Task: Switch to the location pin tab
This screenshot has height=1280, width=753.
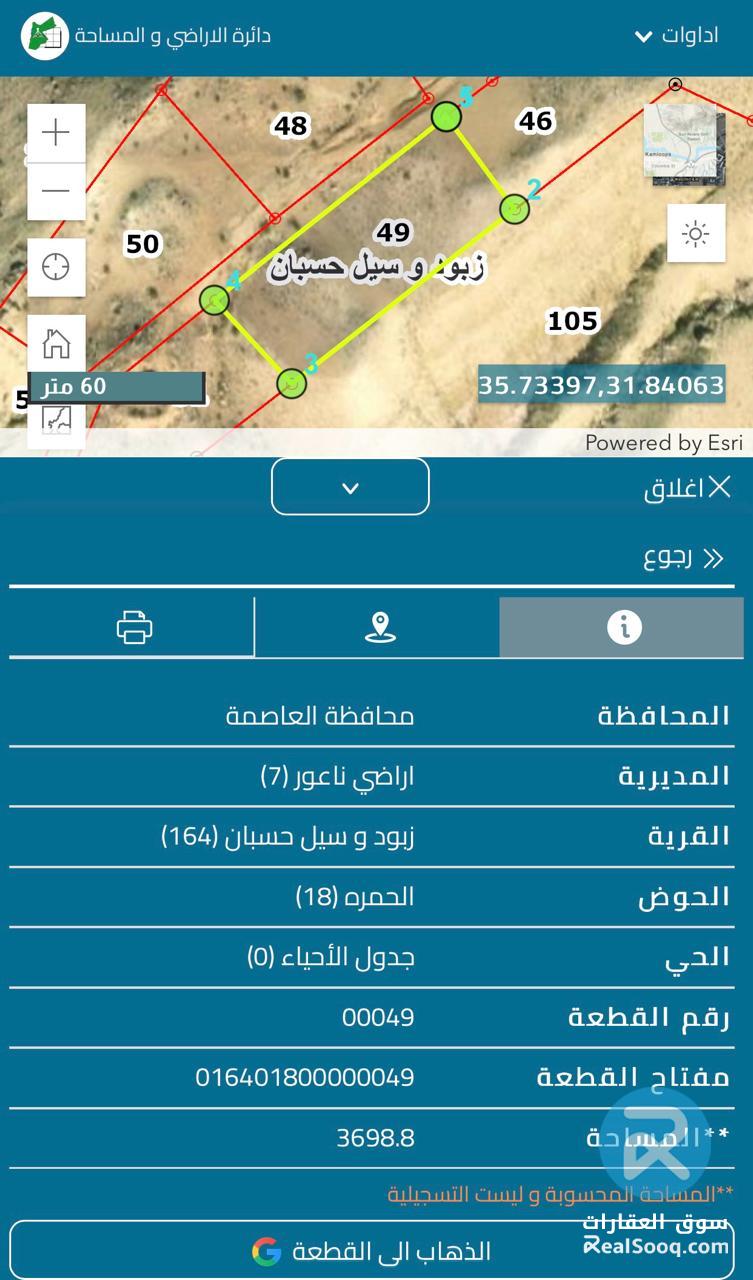Action: (x=379, y=628)
